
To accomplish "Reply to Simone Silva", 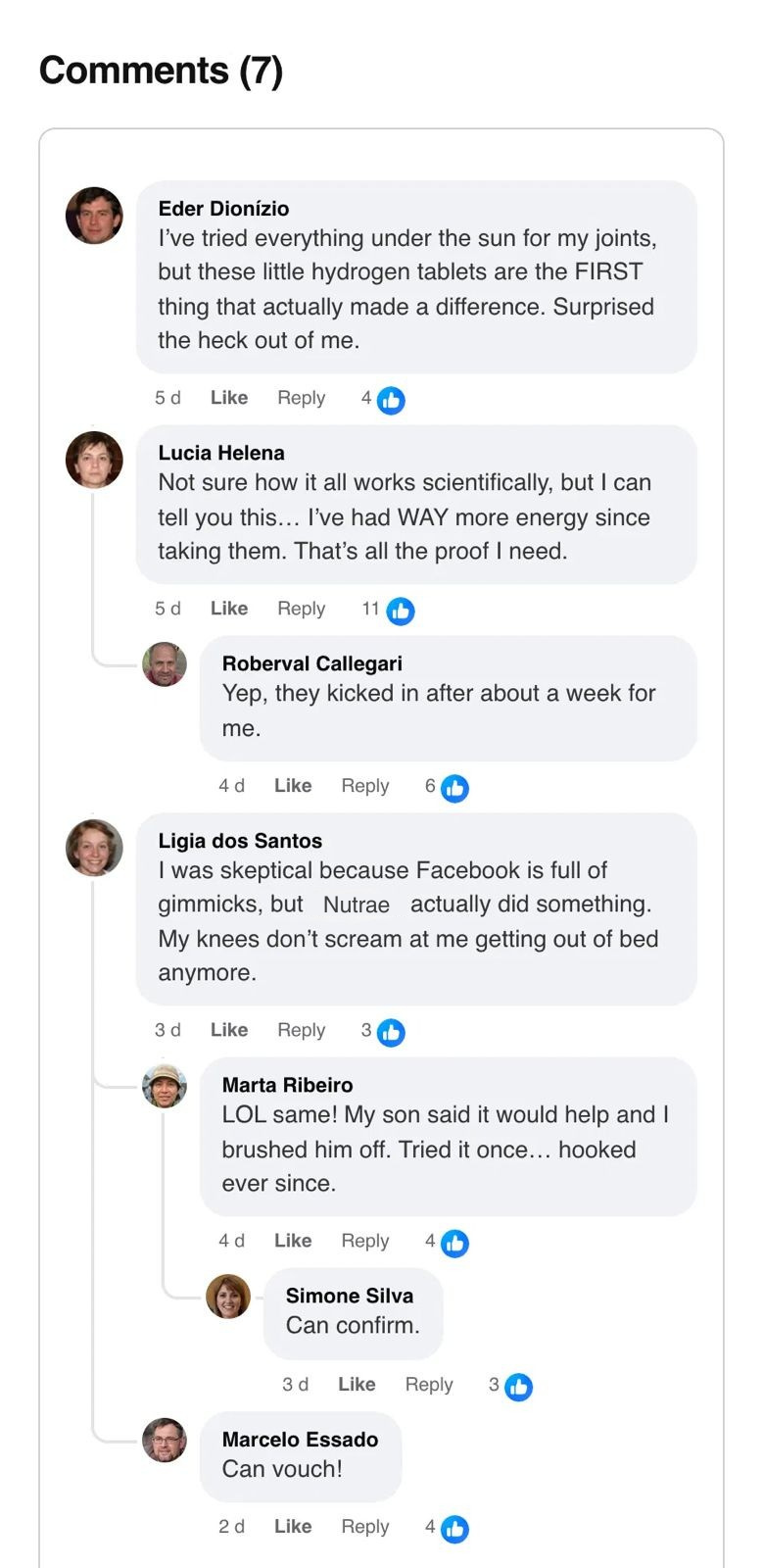I will pos(428,1385).
